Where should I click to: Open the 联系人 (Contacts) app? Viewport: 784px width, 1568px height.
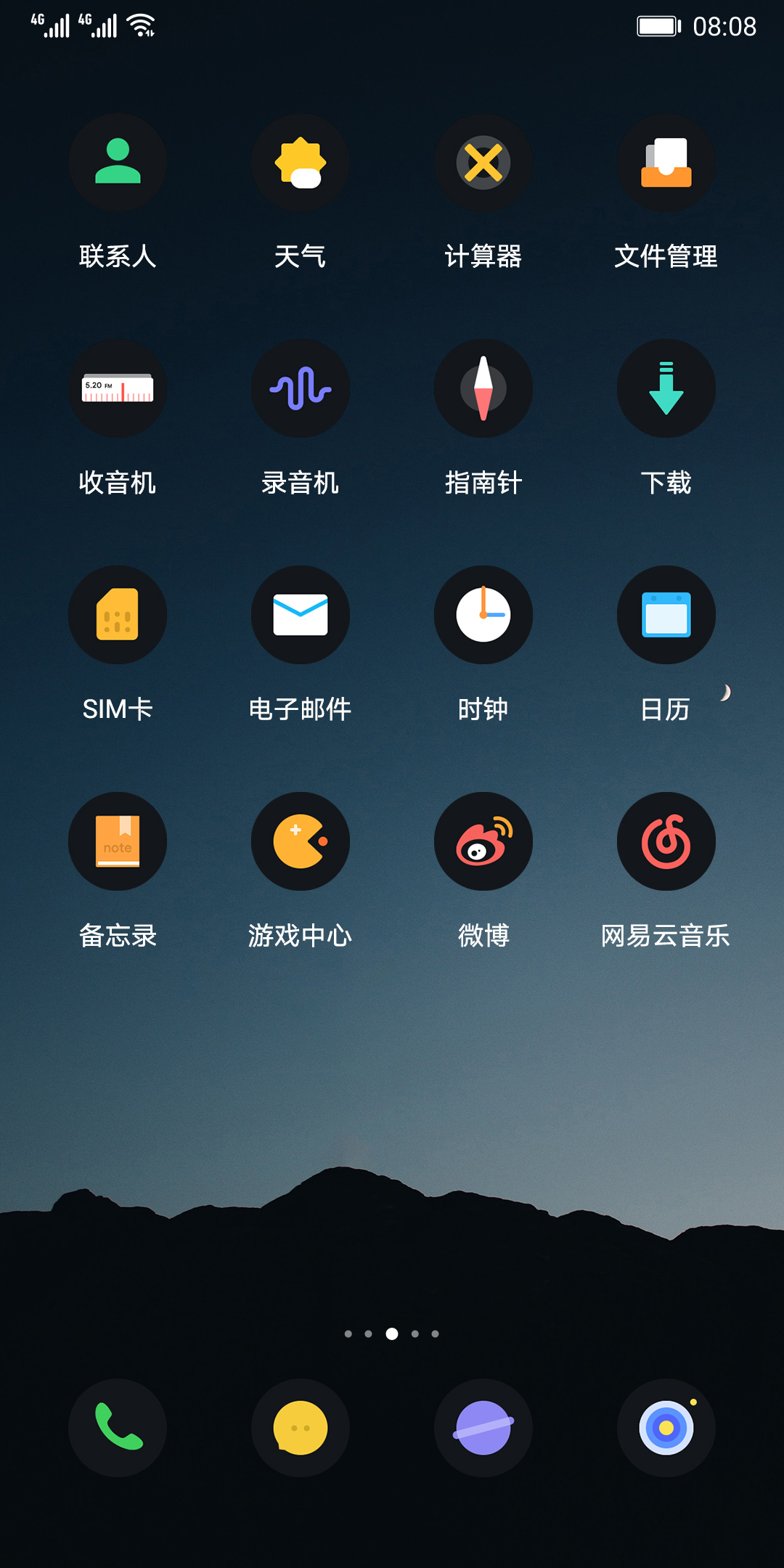tap(118, 163)
